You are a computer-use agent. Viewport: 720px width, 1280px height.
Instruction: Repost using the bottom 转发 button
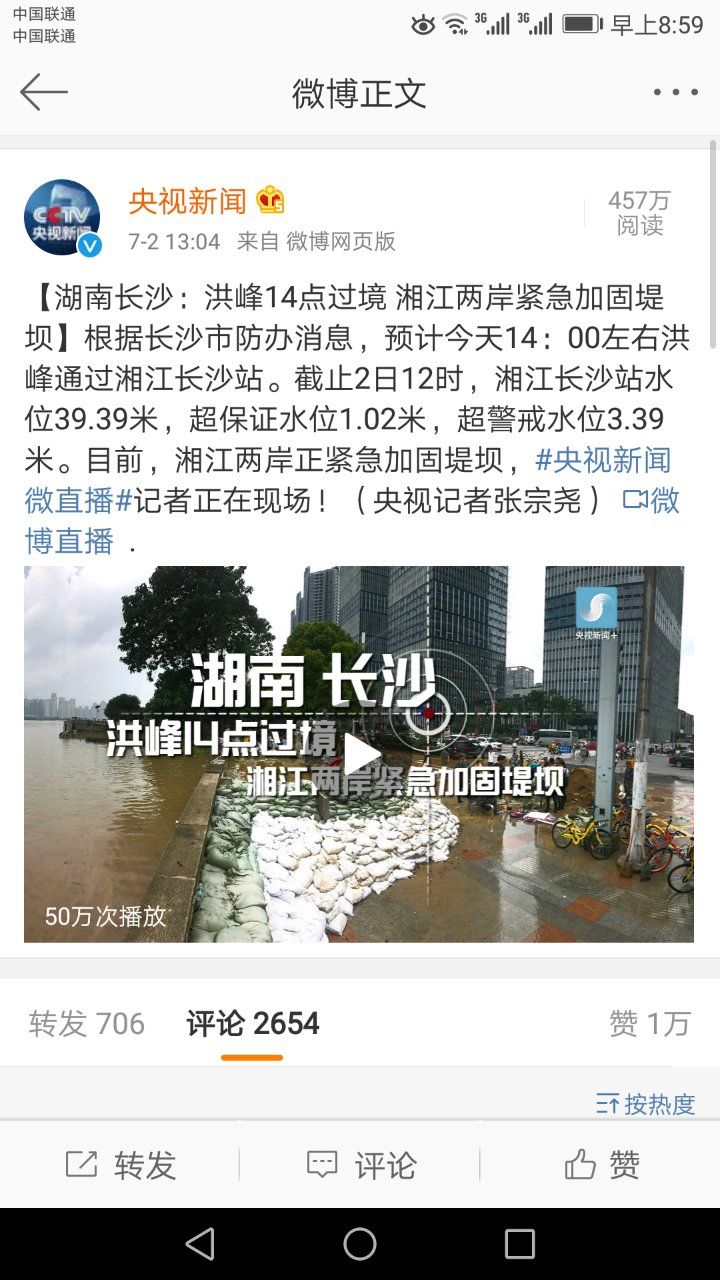[120, 1165]
